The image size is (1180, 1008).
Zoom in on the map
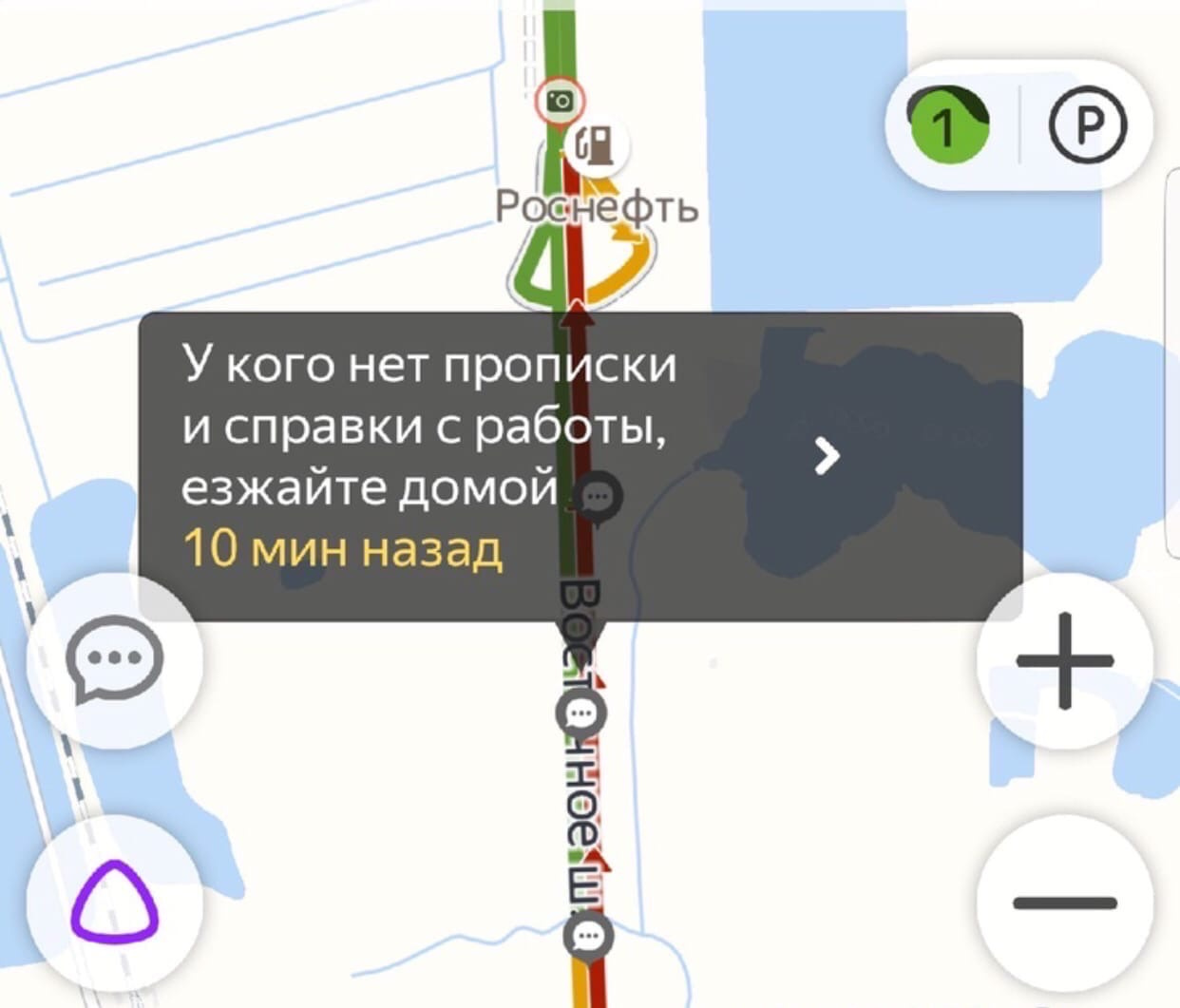pos(1064,661)
